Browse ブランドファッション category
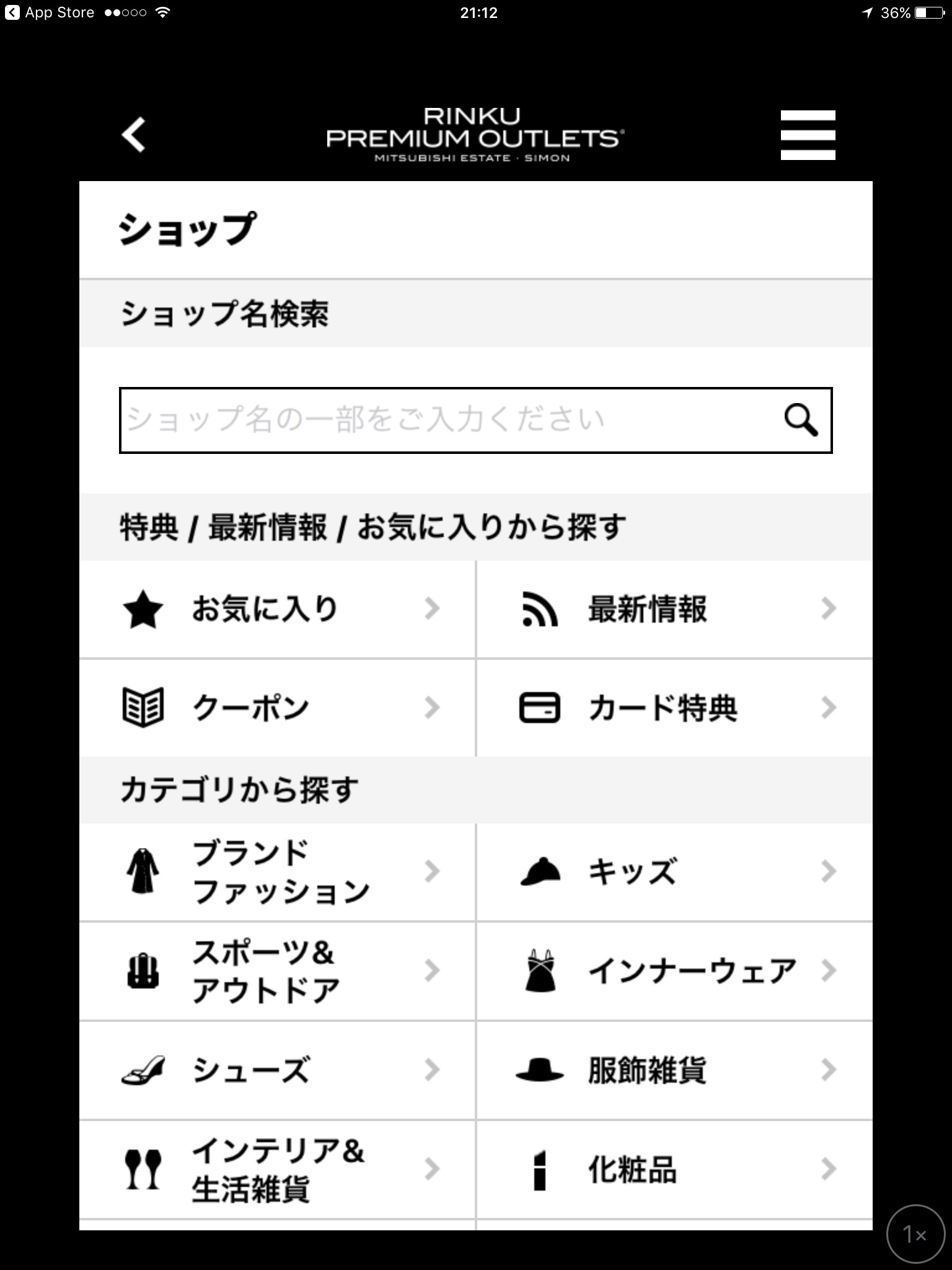The image size is (952, 1270). pyautogui.click(x=277, y=872)
